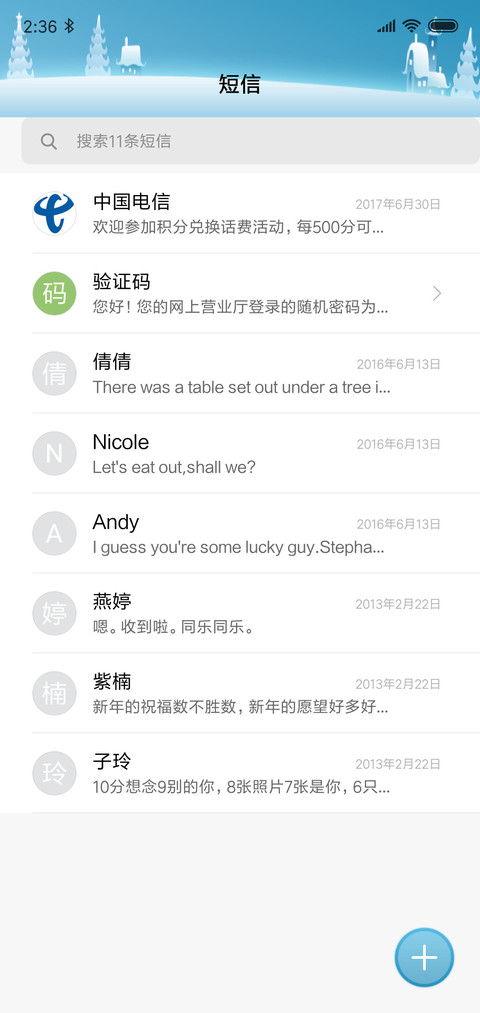This screenshot has height=1013, width=480.
Task: Open the message from 紫楠
Action: [240, 693]
